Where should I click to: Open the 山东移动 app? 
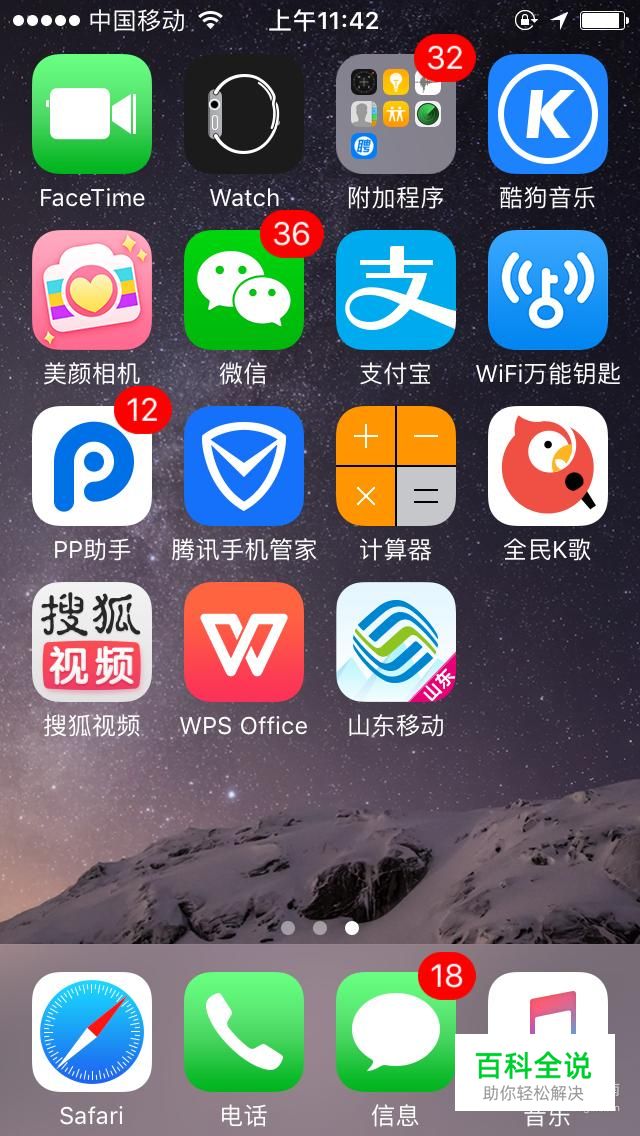coord(396,642)
